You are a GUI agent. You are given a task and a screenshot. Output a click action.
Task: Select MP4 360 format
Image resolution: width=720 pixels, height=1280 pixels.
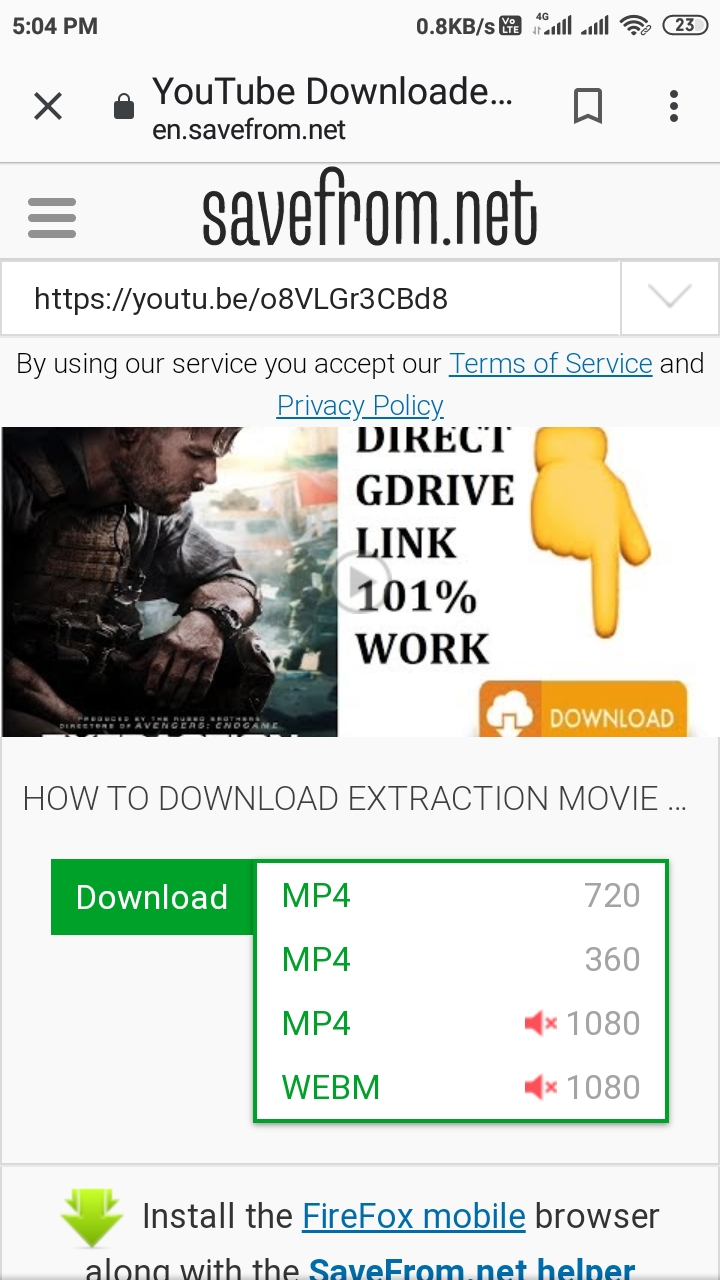point(460,959)
